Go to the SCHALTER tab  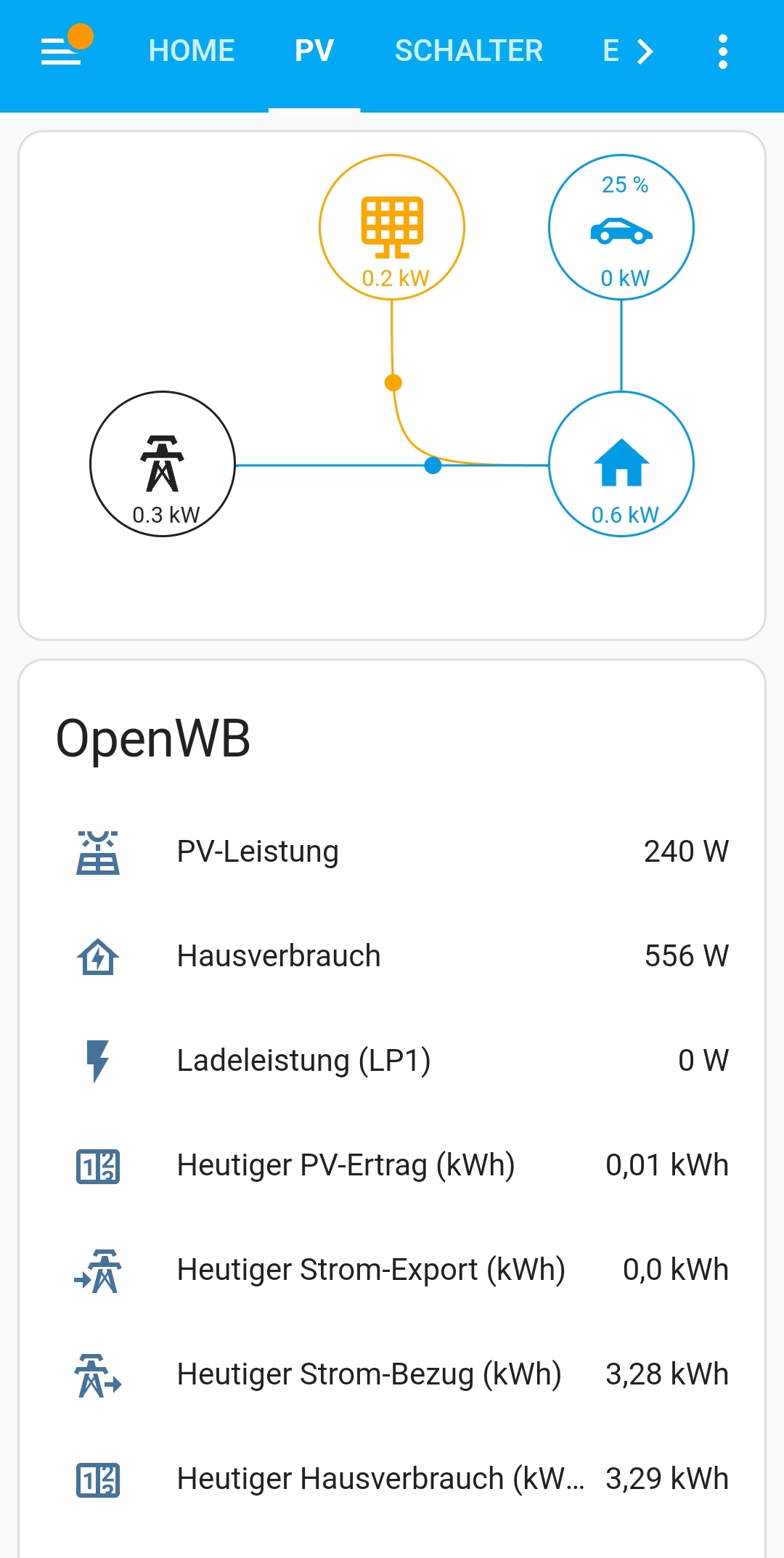click(x=468, y=51)
